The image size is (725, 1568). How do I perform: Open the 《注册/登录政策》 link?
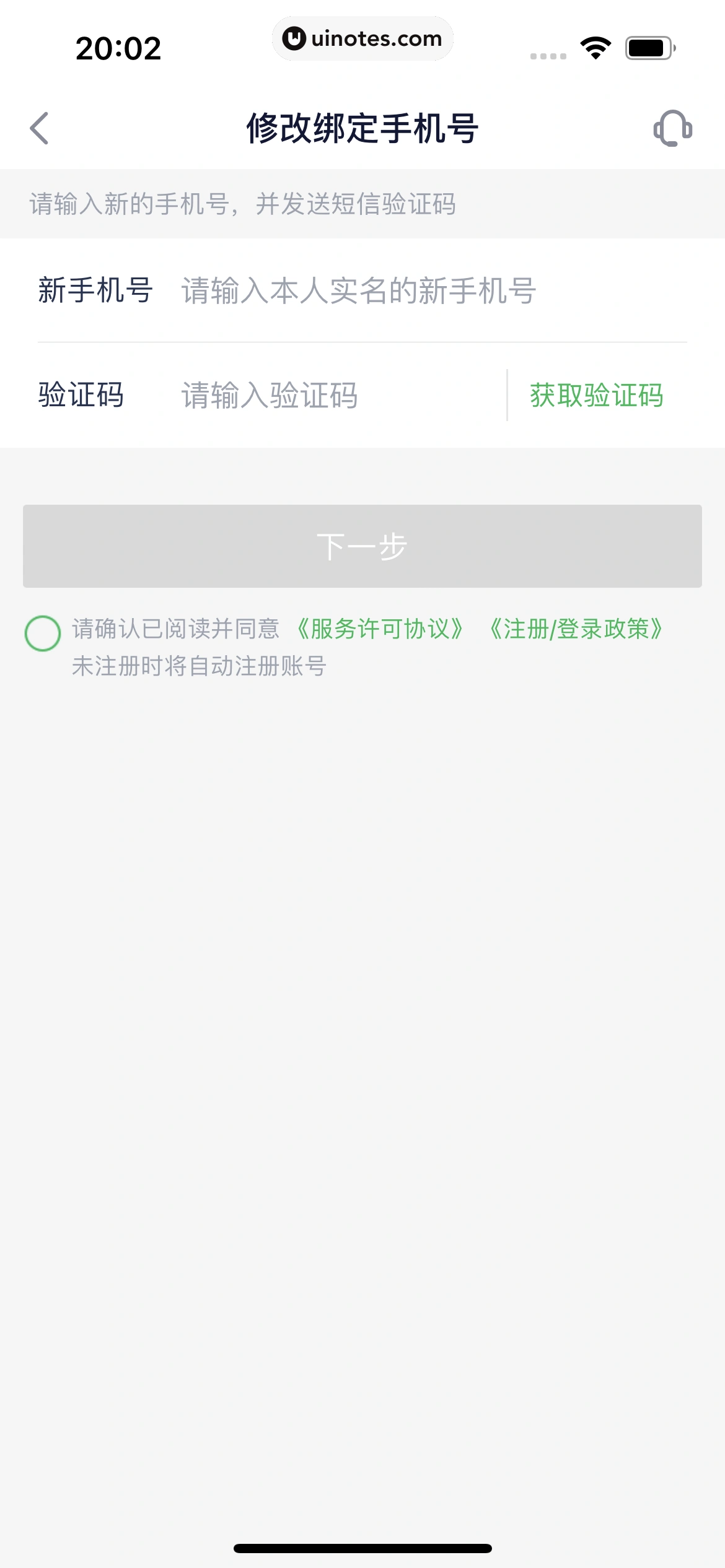pyautogui.click(x=576, y=629)
